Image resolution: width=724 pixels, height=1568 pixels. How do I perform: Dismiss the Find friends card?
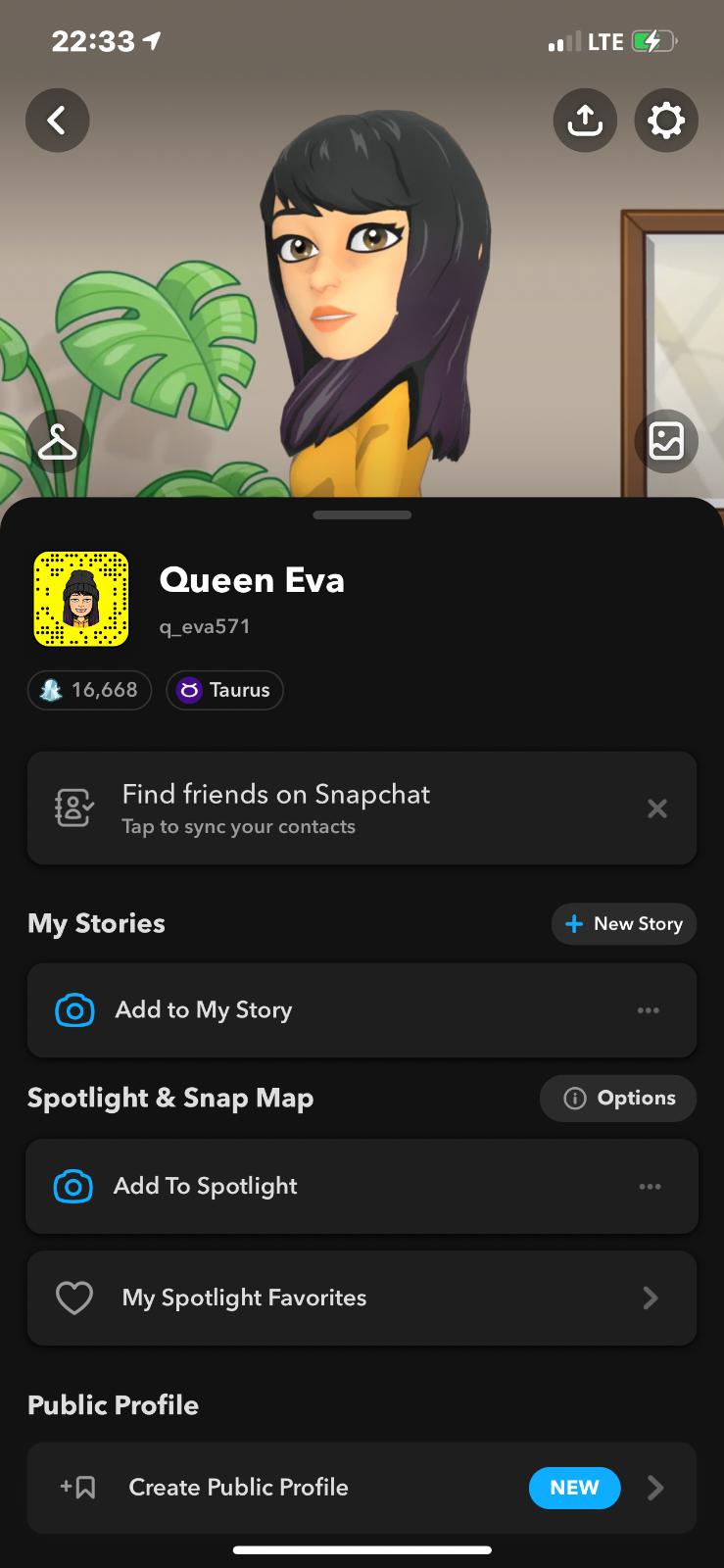[657, 808]
